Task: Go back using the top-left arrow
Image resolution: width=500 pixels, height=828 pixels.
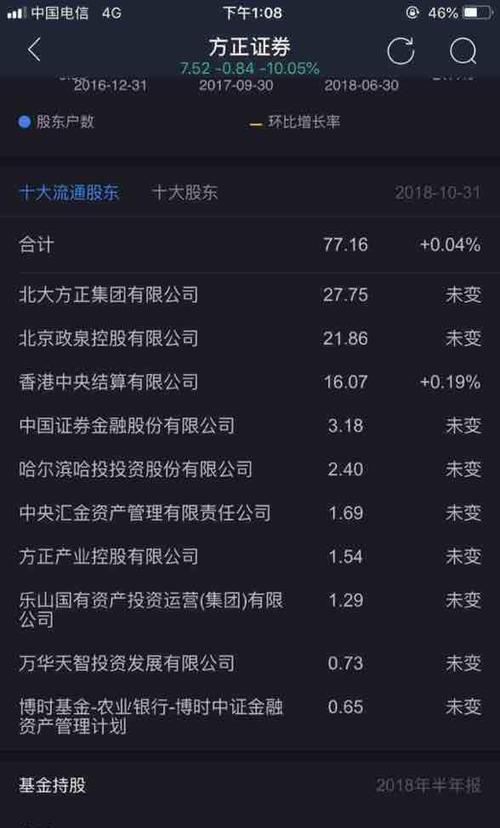Action: (x=34, y=50)
